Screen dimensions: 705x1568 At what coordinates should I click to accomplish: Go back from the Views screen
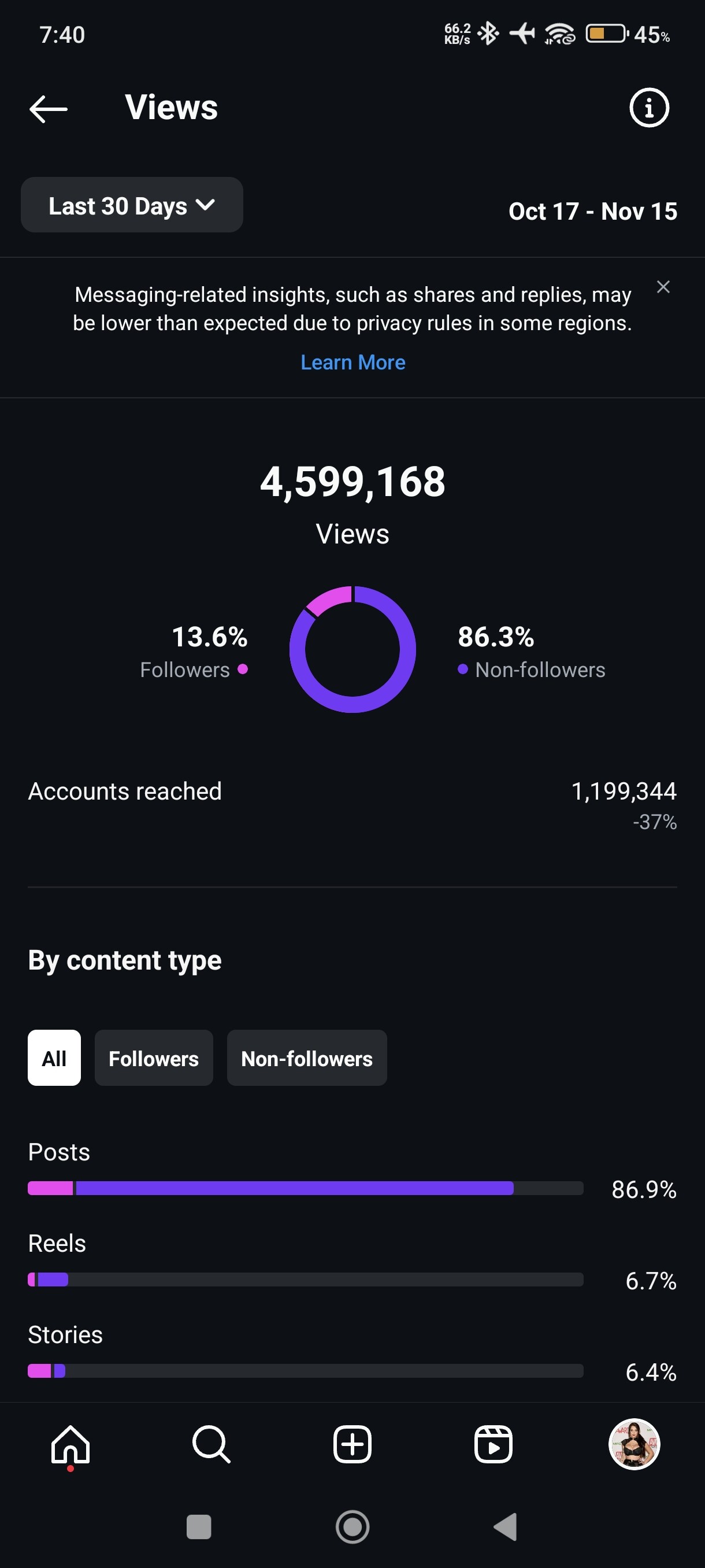[49, 109]
